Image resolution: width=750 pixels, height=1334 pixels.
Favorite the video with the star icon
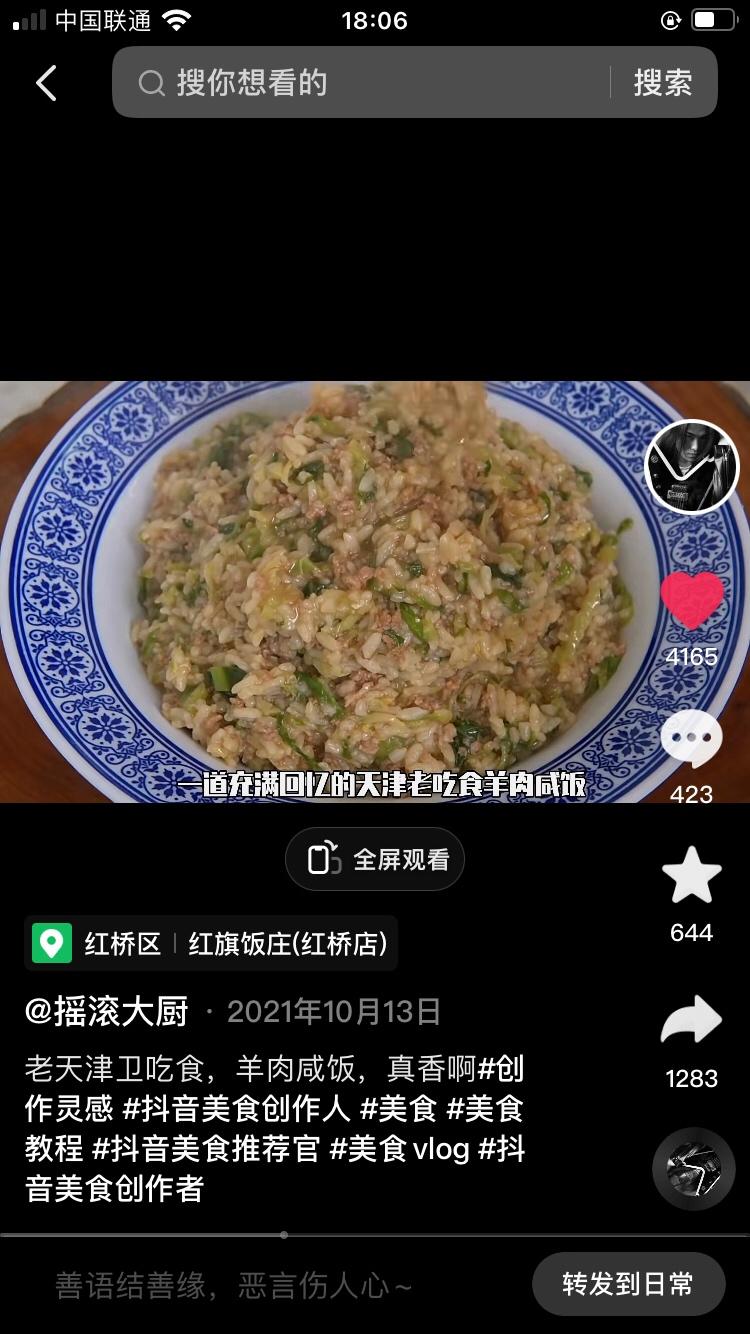pyautogui.click(x=690, y=875)
